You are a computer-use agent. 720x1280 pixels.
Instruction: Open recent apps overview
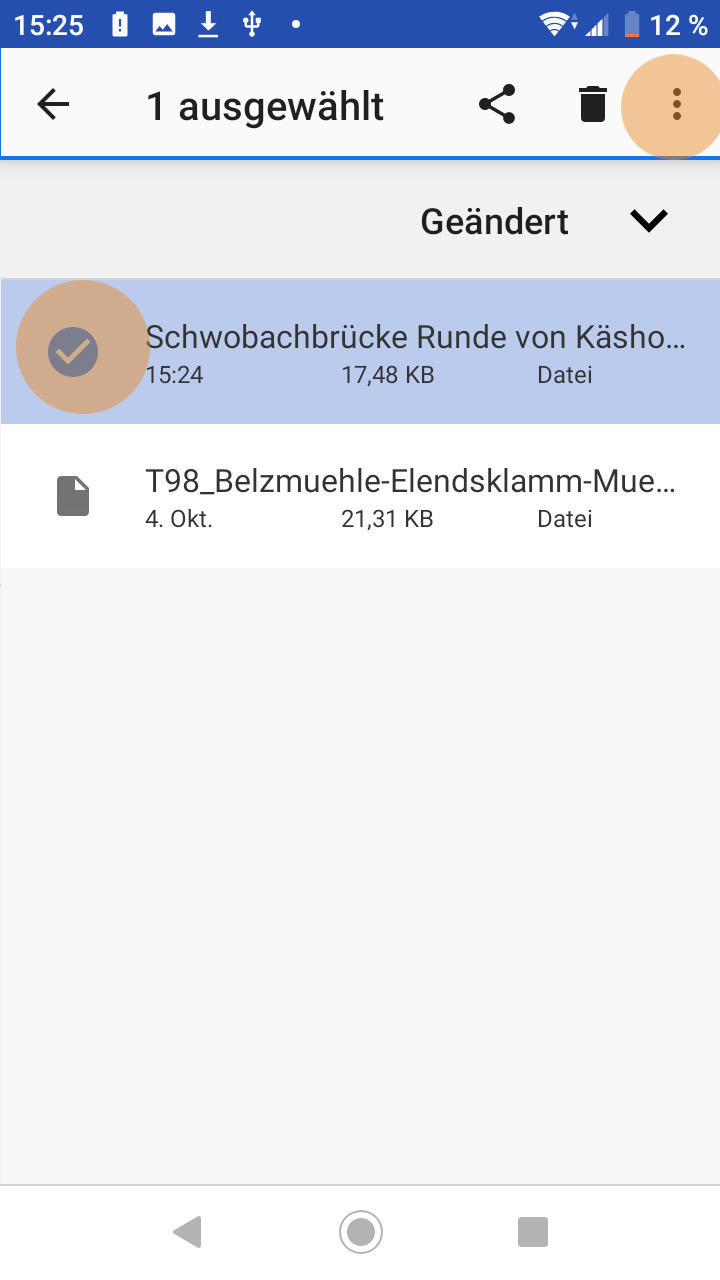pos(533,1232)
